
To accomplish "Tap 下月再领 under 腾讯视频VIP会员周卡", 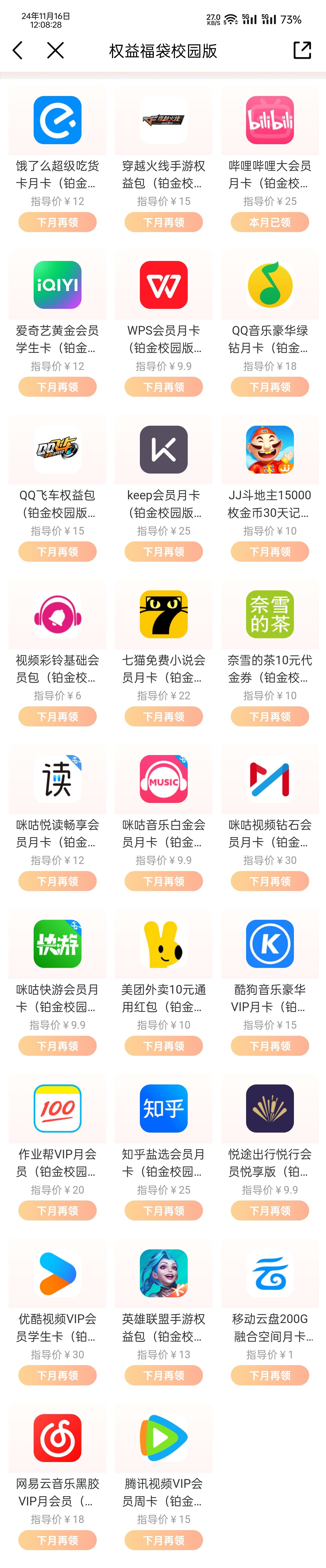I will (x=163, y=1540).
